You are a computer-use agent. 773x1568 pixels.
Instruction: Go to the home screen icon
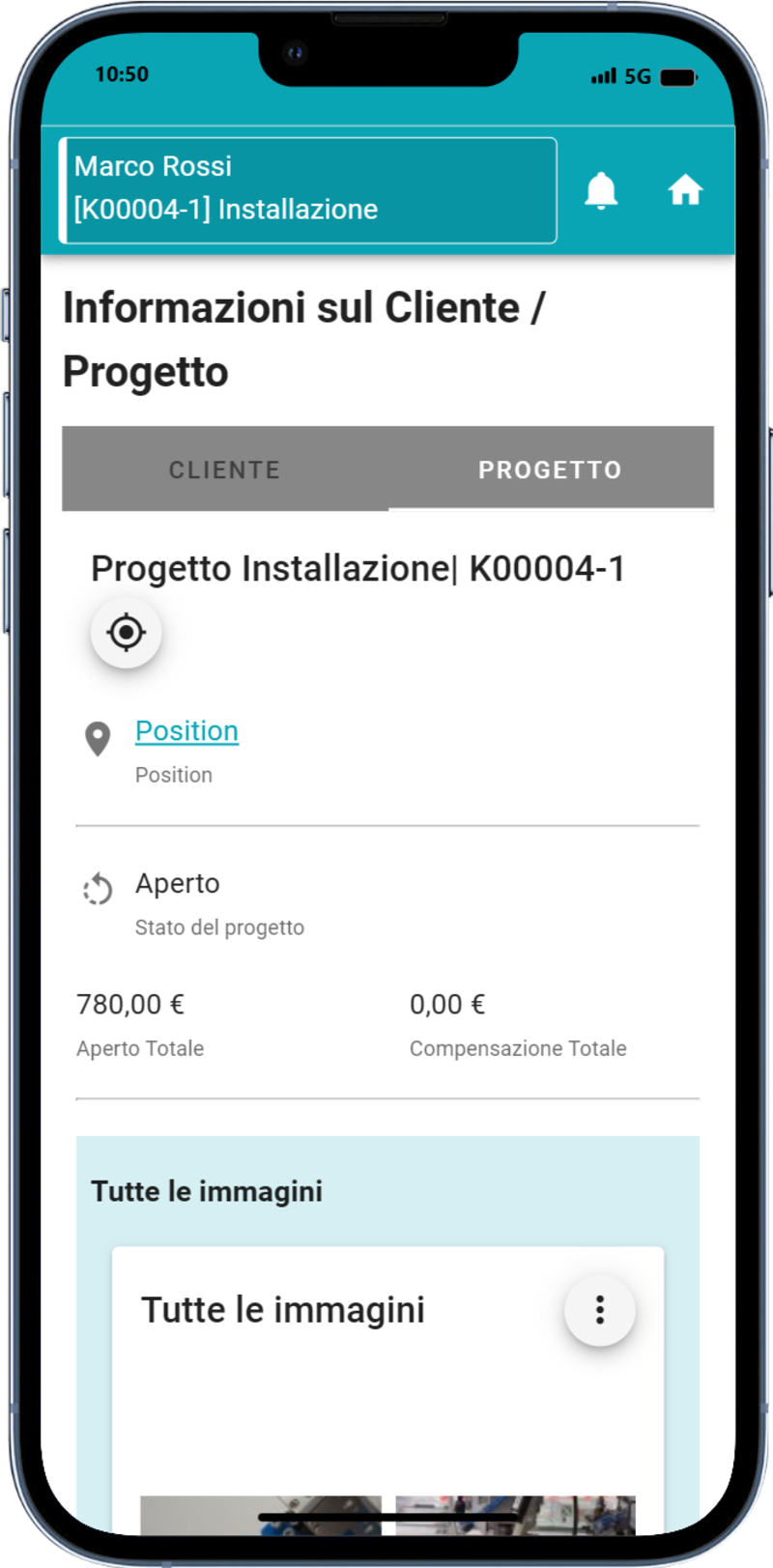point(685,190)
